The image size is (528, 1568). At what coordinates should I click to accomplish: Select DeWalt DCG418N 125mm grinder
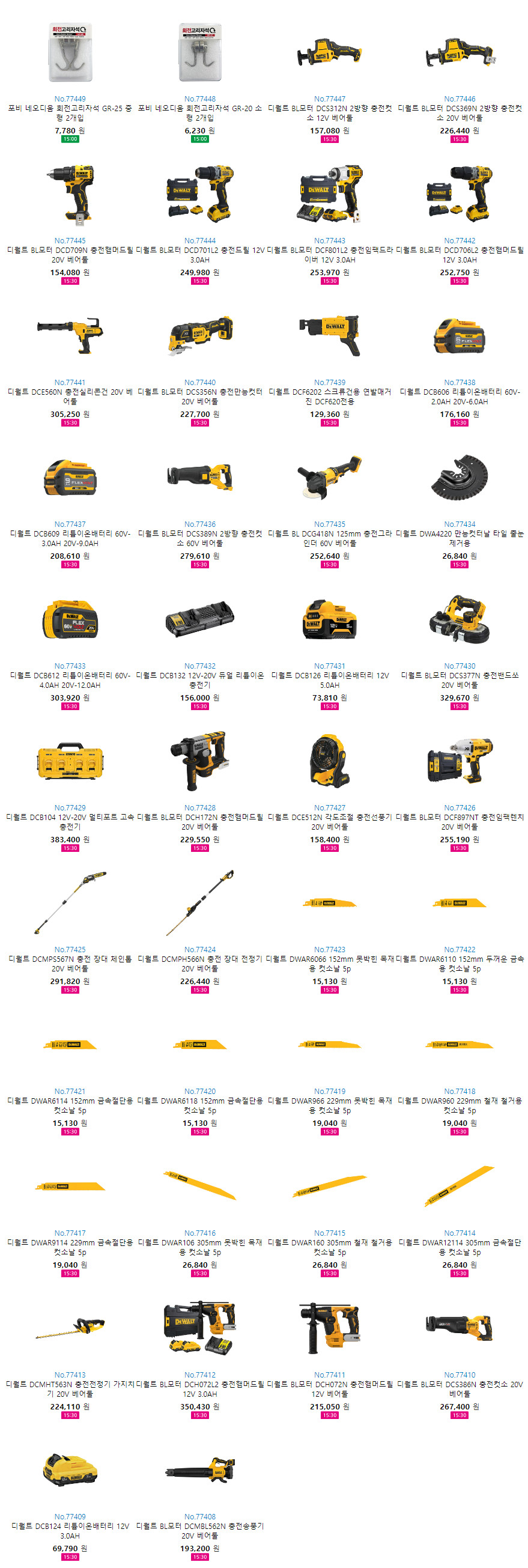(x=330, y=478)
